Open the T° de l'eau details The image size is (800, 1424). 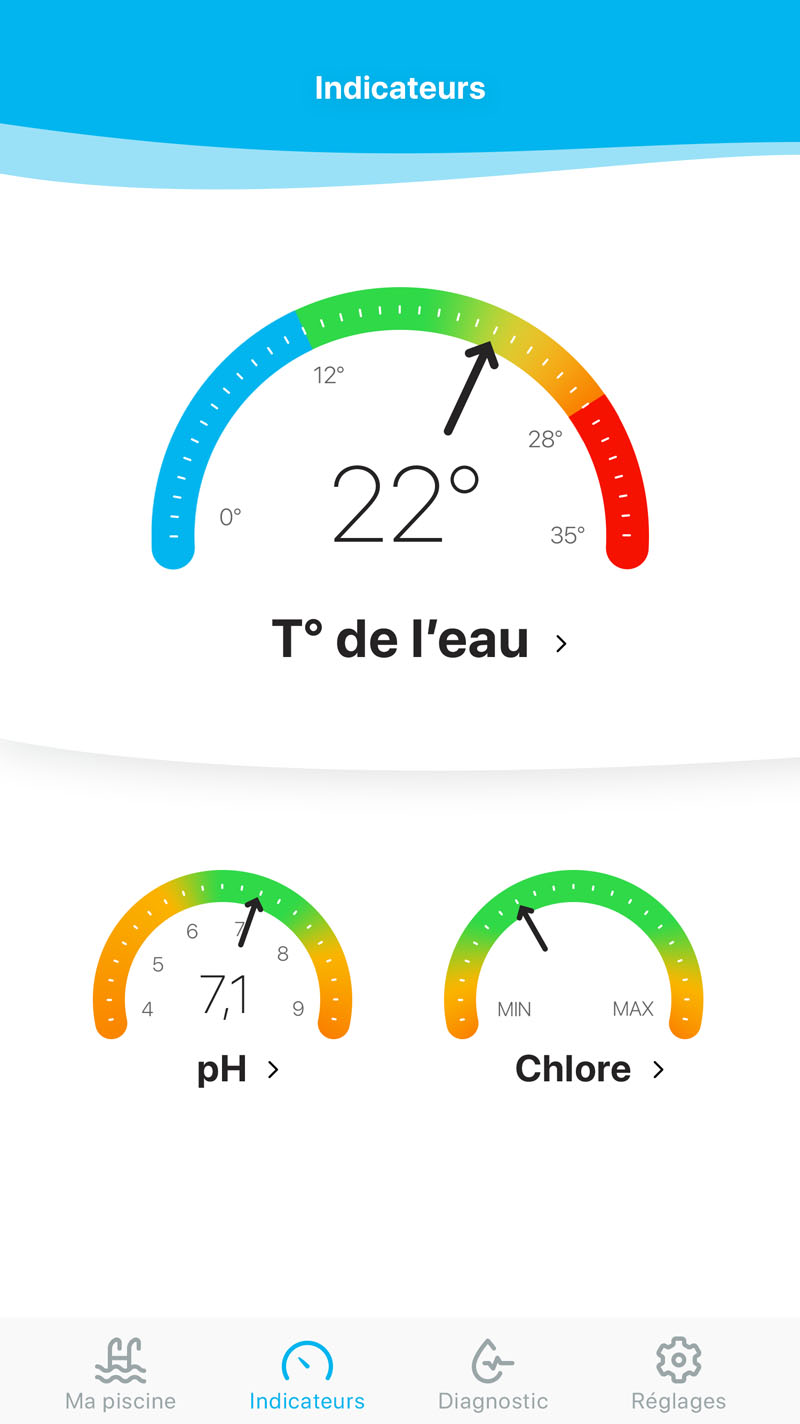click(x=419, y=639)
